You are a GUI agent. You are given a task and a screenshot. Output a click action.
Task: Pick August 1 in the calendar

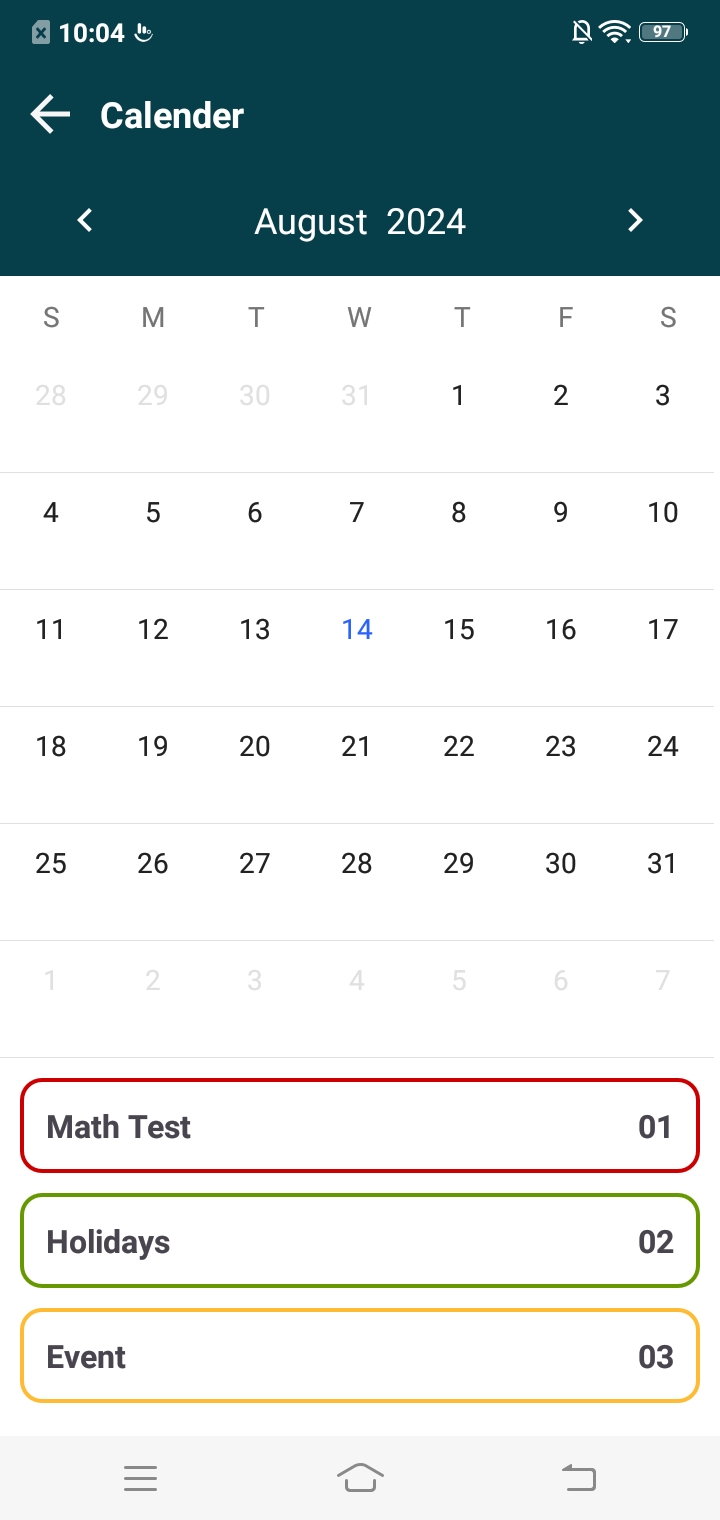pos(459,396)
